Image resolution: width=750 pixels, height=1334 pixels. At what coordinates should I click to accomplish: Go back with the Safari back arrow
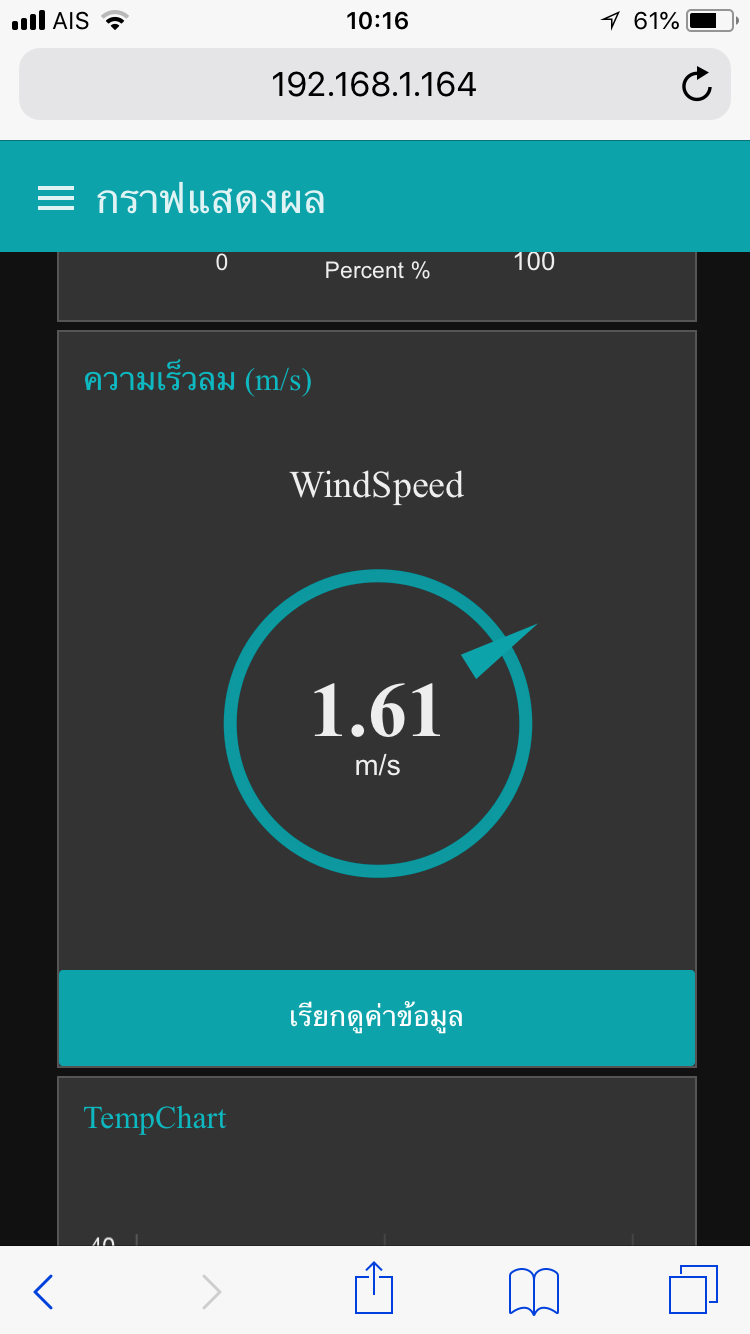click(43, 1291)
